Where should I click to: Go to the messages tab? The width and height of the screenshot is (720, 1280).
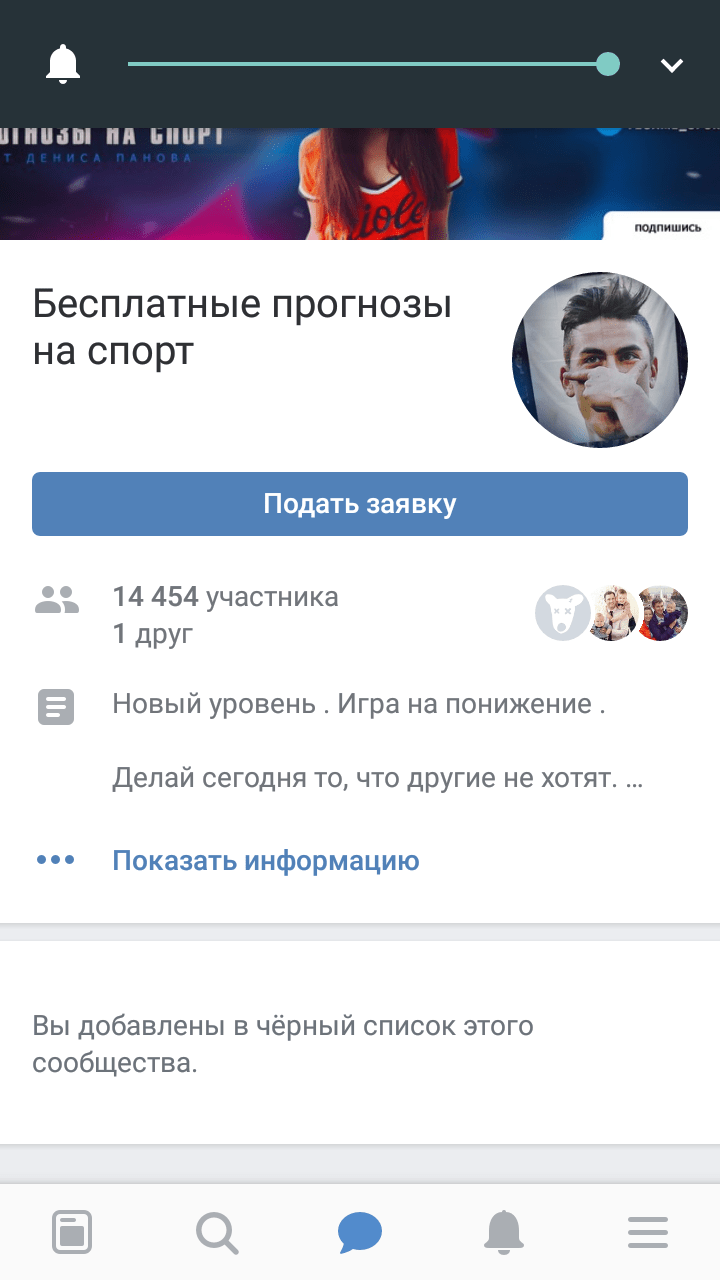tap(360, 1232)
